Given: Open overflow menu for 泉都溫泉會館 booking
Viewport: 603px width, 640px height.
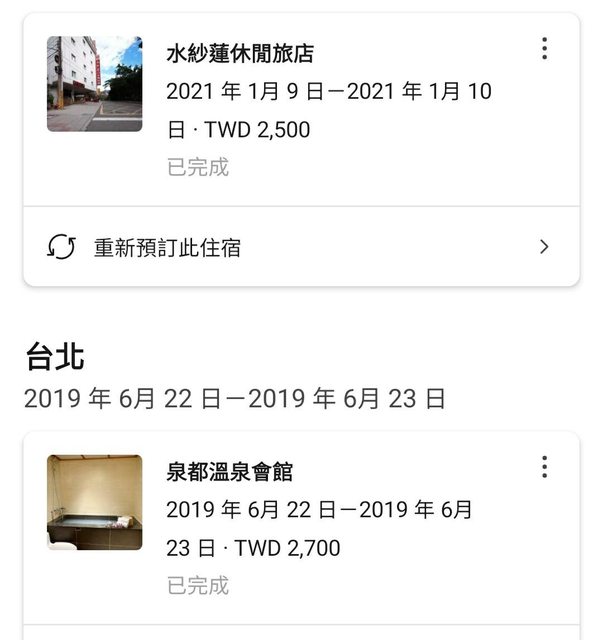Looking at the screenshot, I should pos(544,466).
